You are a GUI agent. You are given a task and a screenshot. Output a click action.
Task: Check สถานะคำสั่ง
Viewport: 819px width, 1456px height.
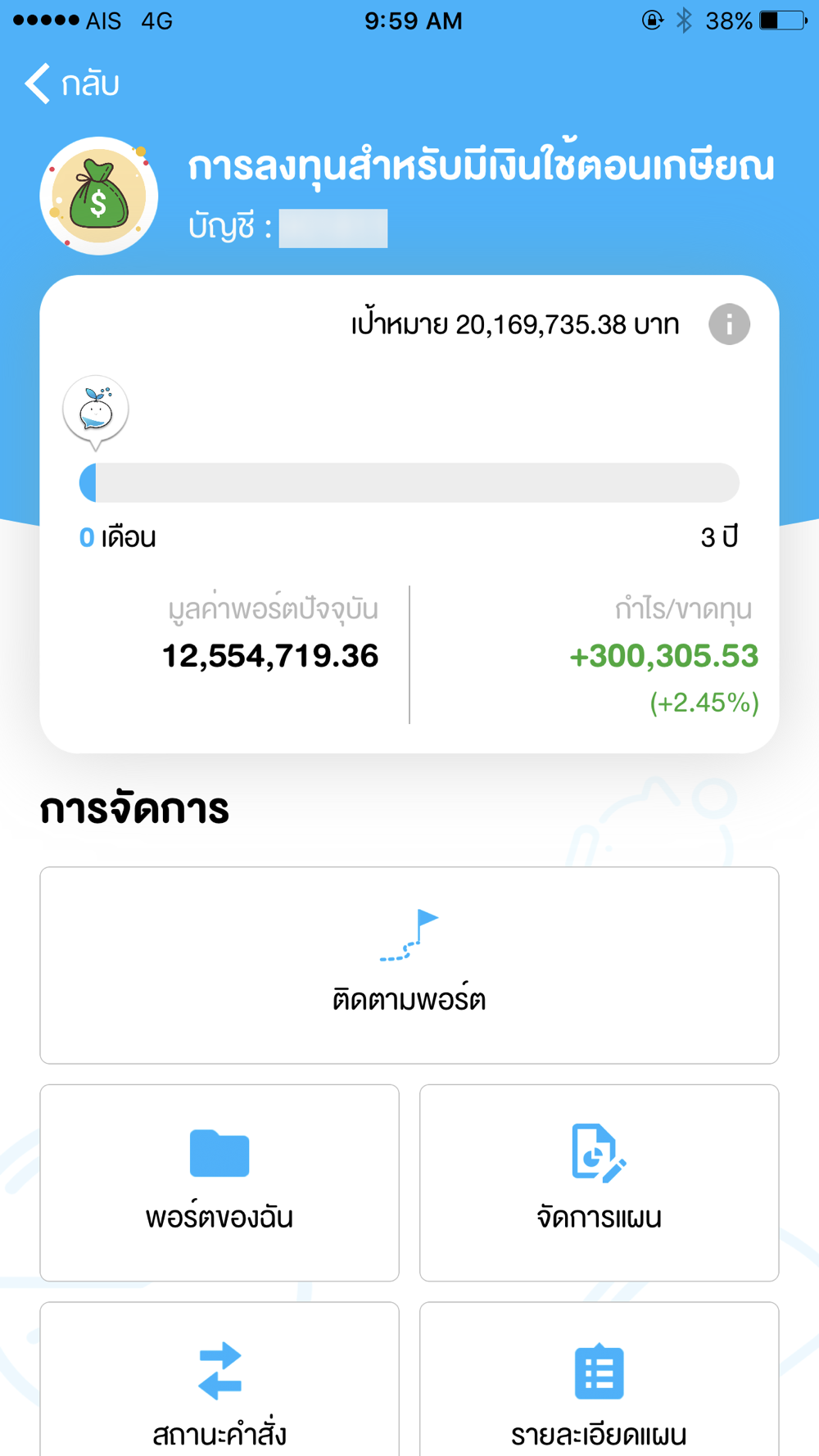click(219, 1379)
